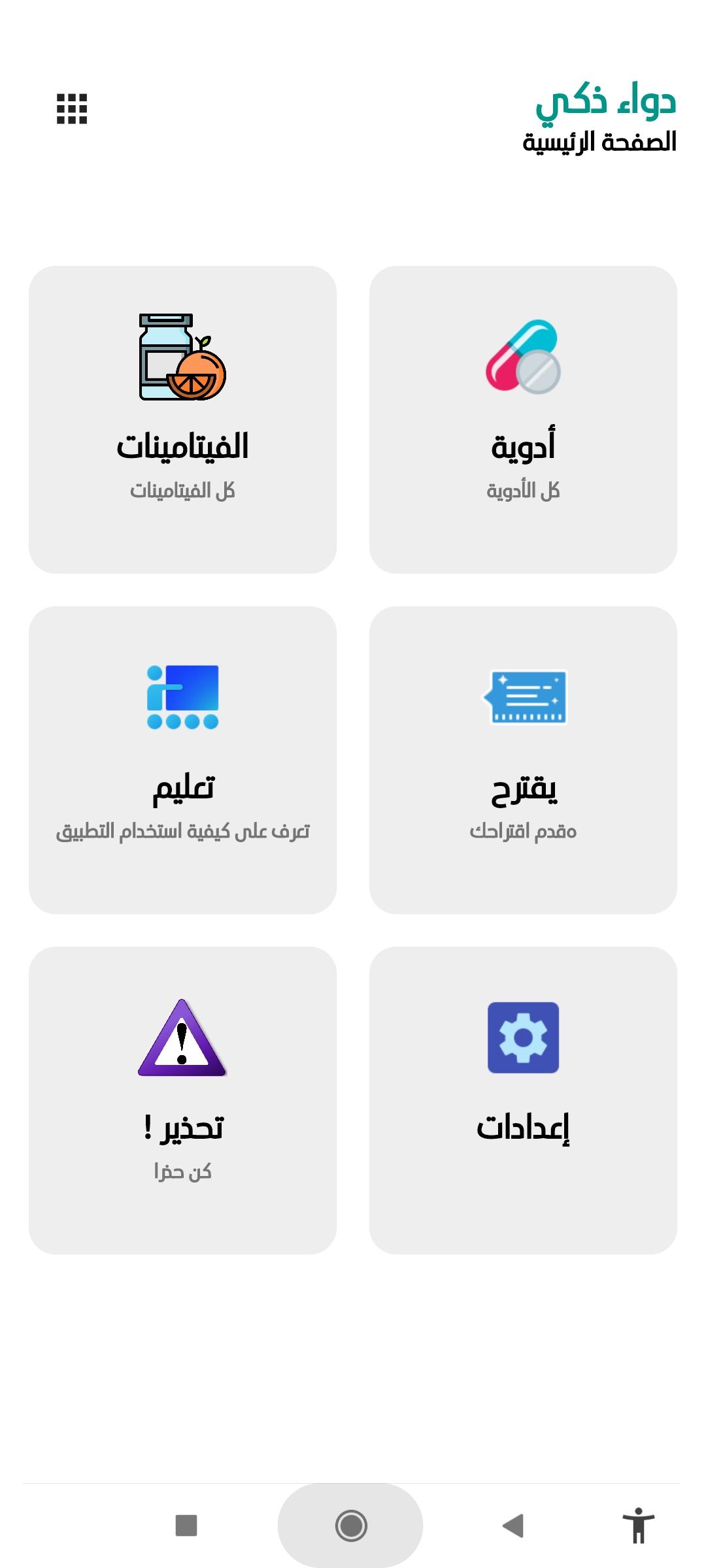This screenshot has width=706, height=1568.
Task: View the تحذير (warning) card
Action: [182, 1100]
